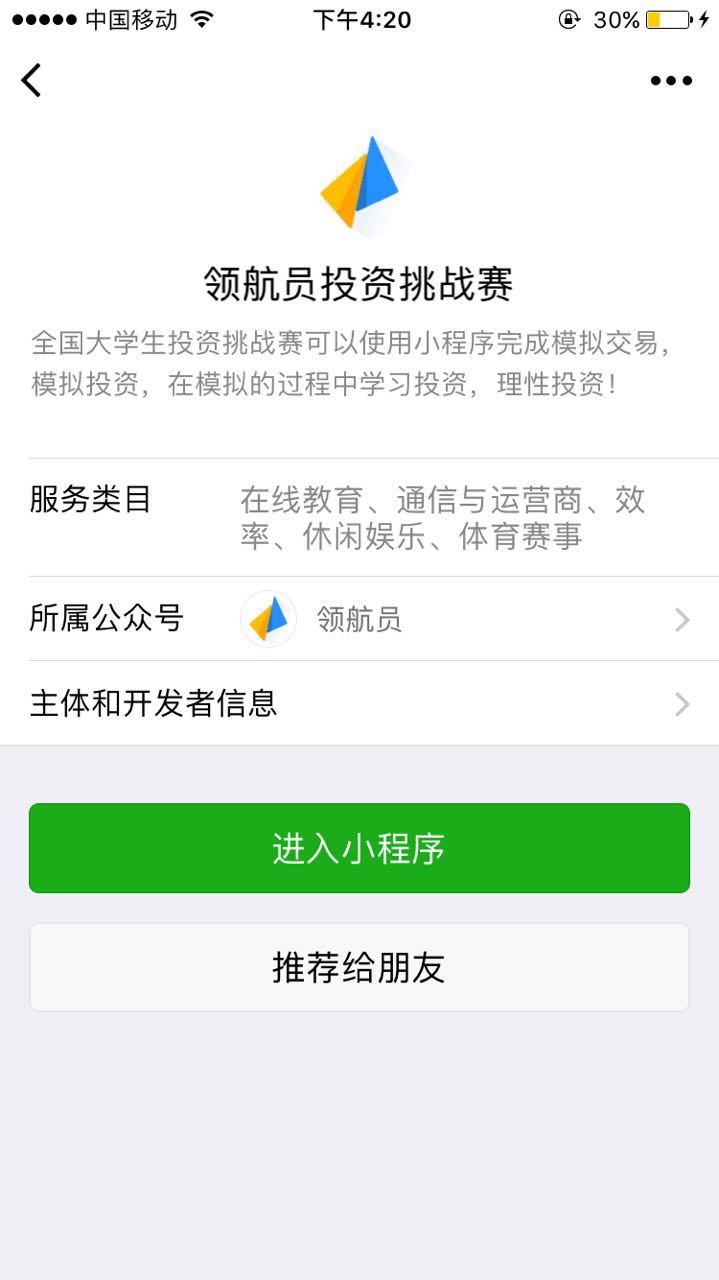This screenshot has width=719, height=1280.
Task: Tap the green 进入小程序 button
Action: coord(359,848)
